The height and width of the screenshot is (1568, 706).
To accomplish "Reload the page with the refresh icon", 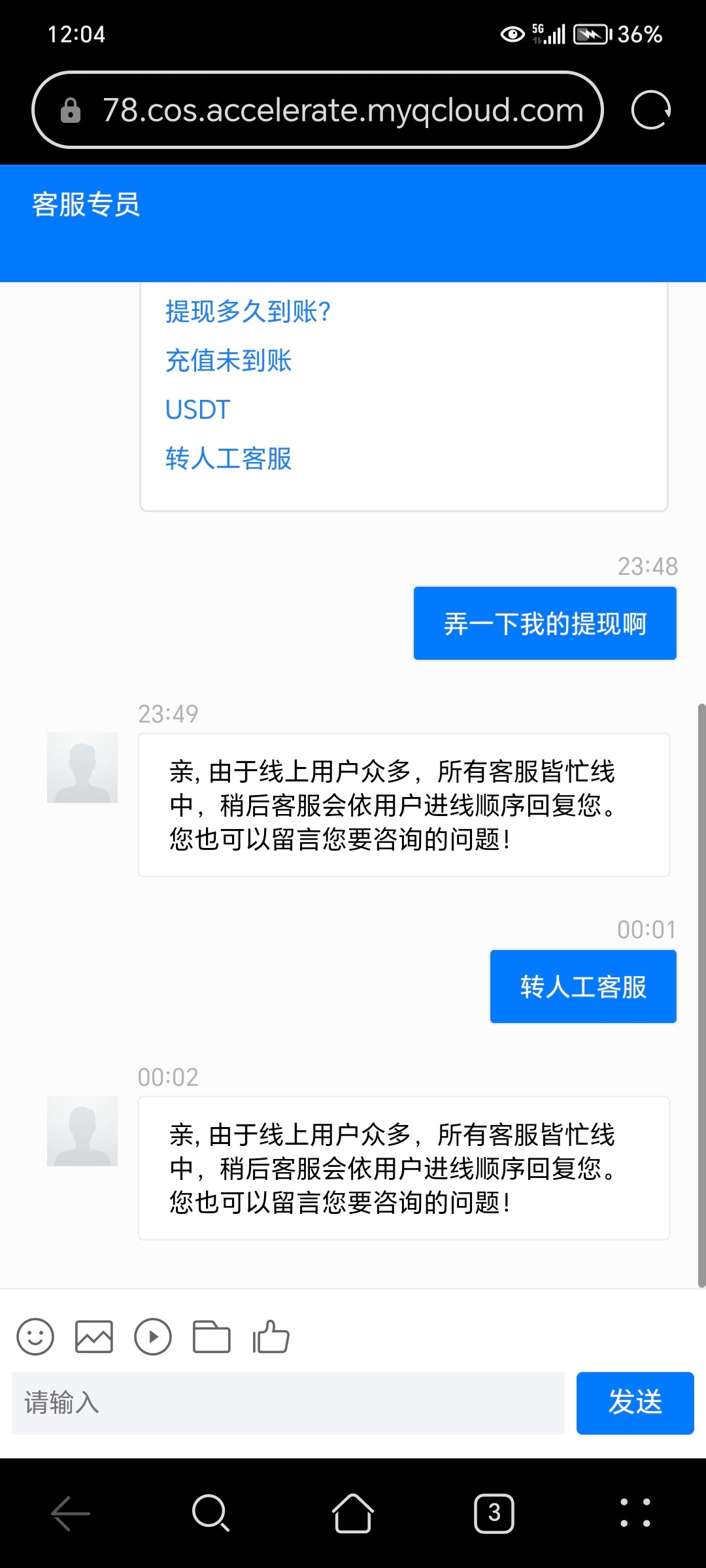I will 650,110.
